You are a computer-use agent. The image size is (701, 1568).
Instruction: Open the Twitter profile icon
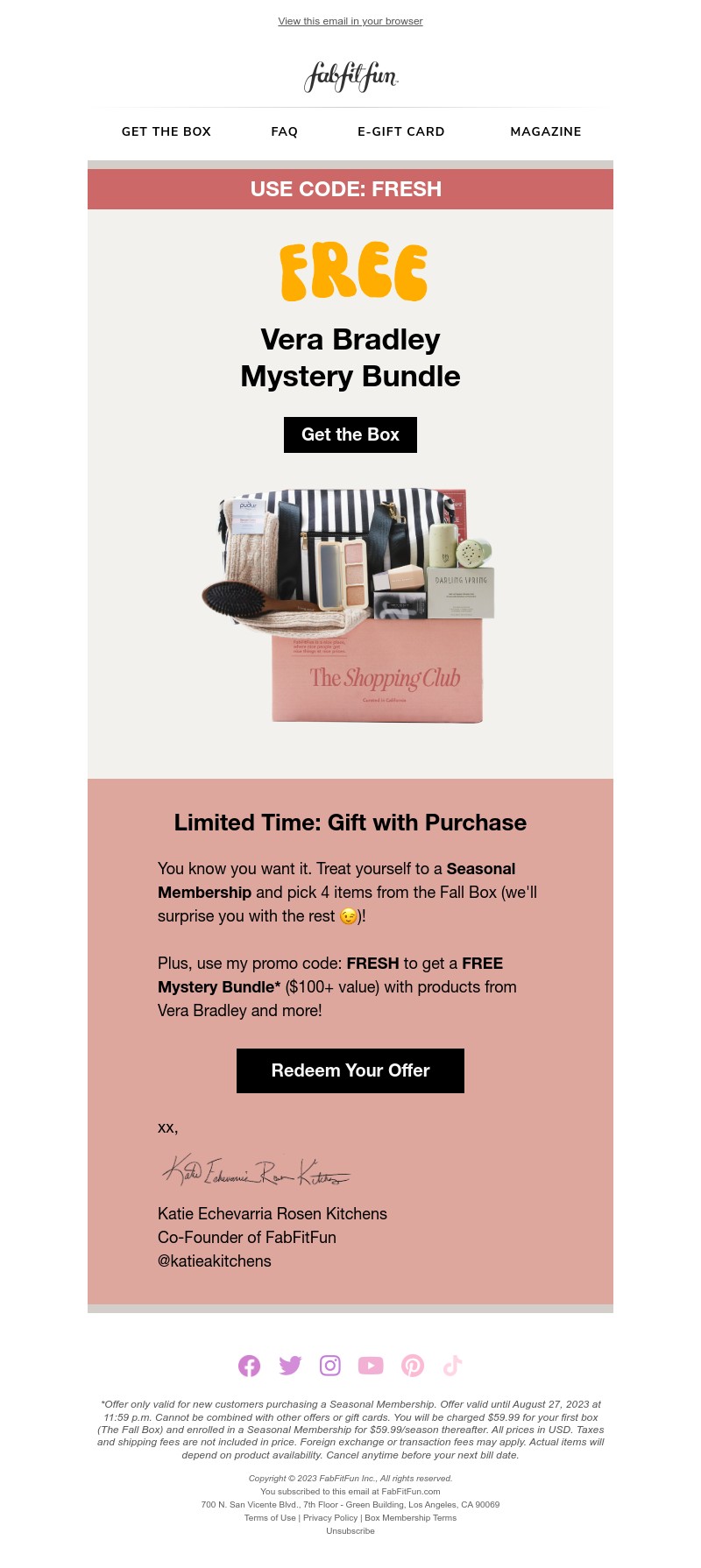(290, 1366)
